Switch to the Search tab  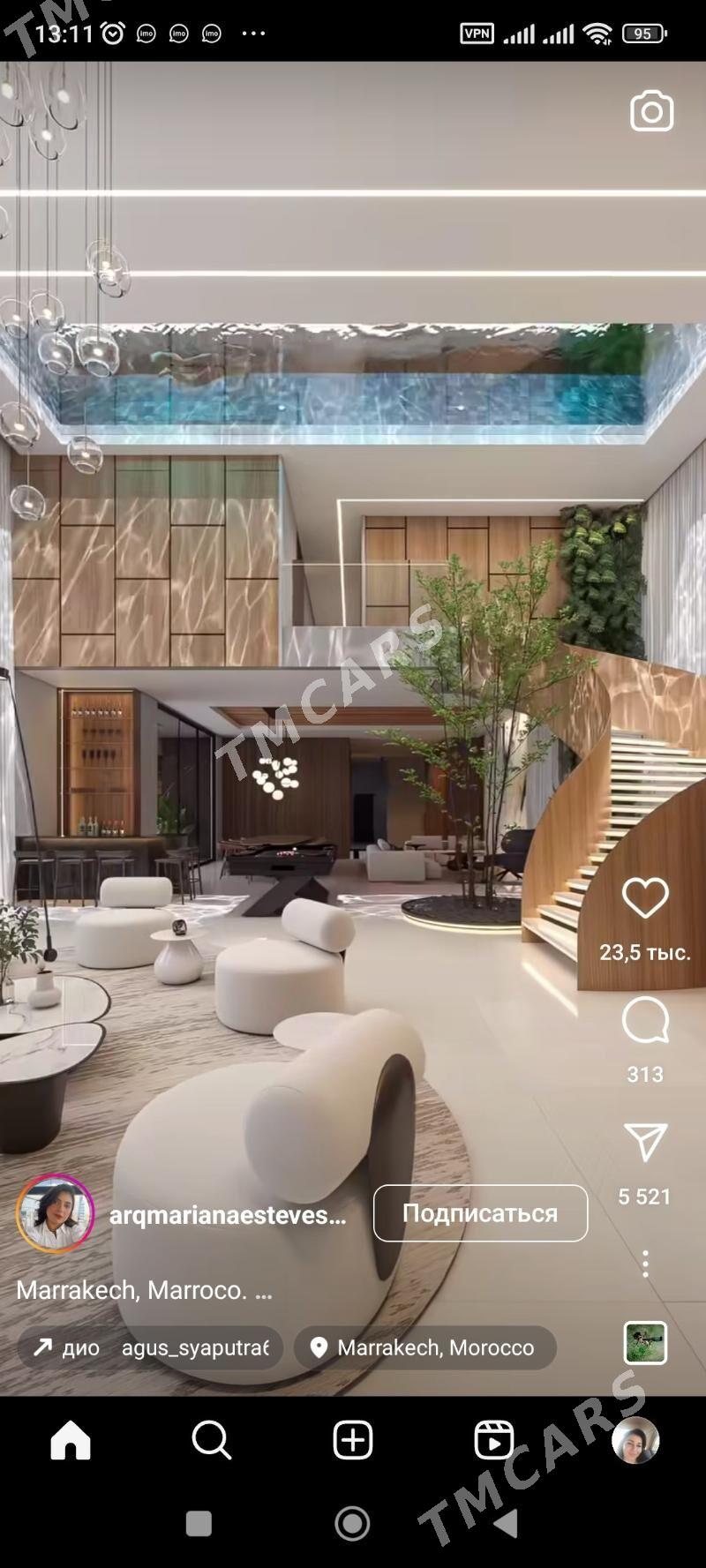click(212, 1440)
